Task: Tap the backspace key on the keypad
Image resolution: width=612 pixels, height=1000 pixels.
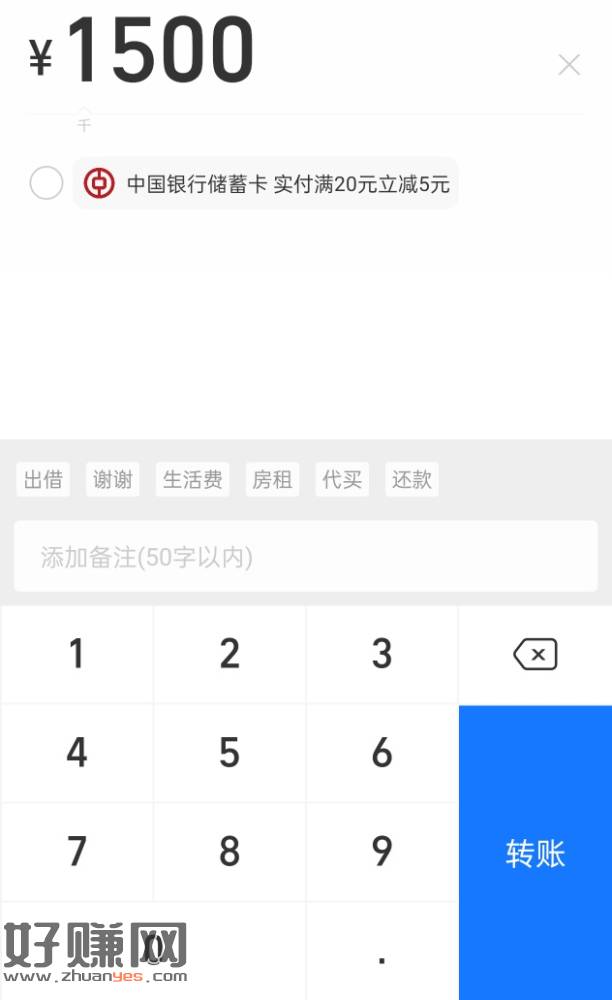Action: [x=535, y=655]
